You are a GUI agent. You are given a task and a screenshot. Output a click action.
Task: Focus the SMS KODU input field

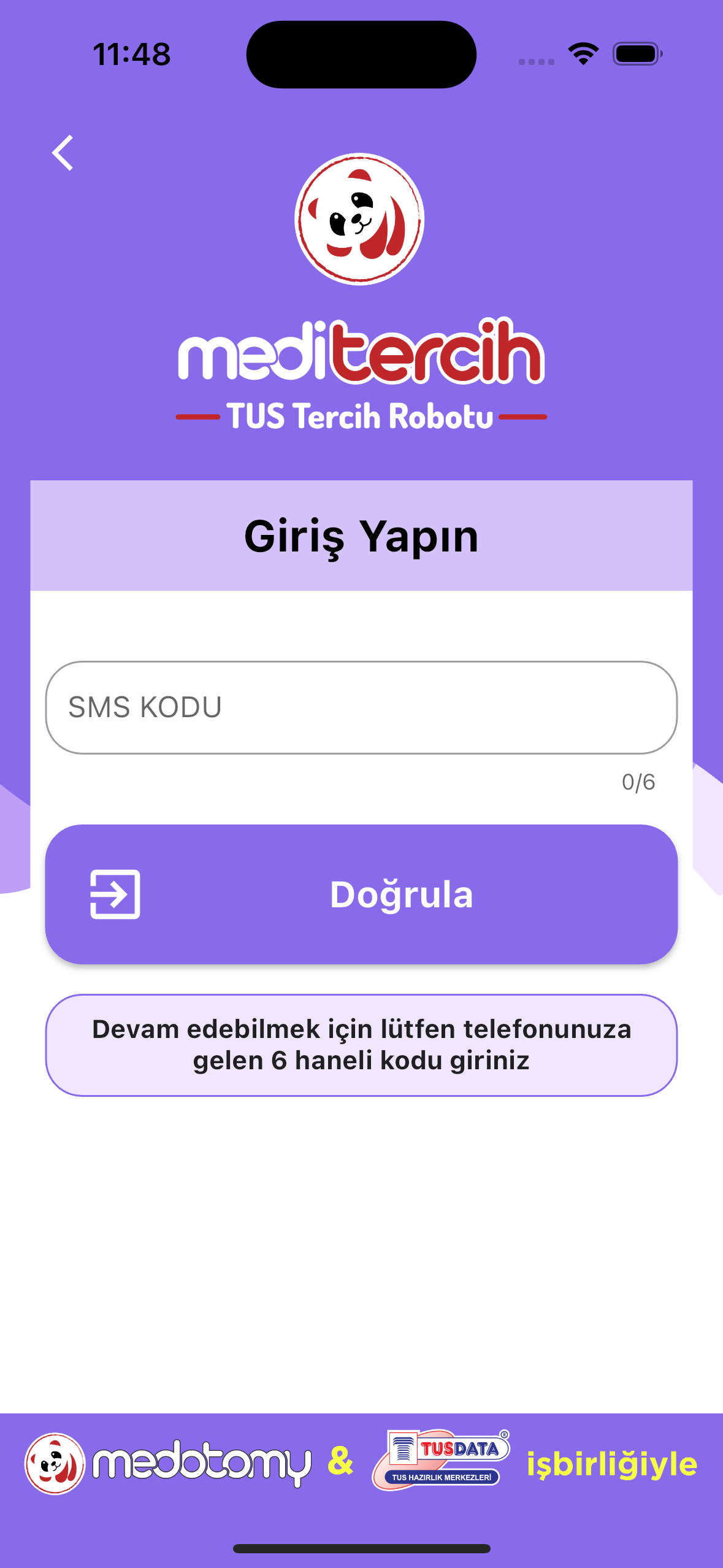pos(361,707)
